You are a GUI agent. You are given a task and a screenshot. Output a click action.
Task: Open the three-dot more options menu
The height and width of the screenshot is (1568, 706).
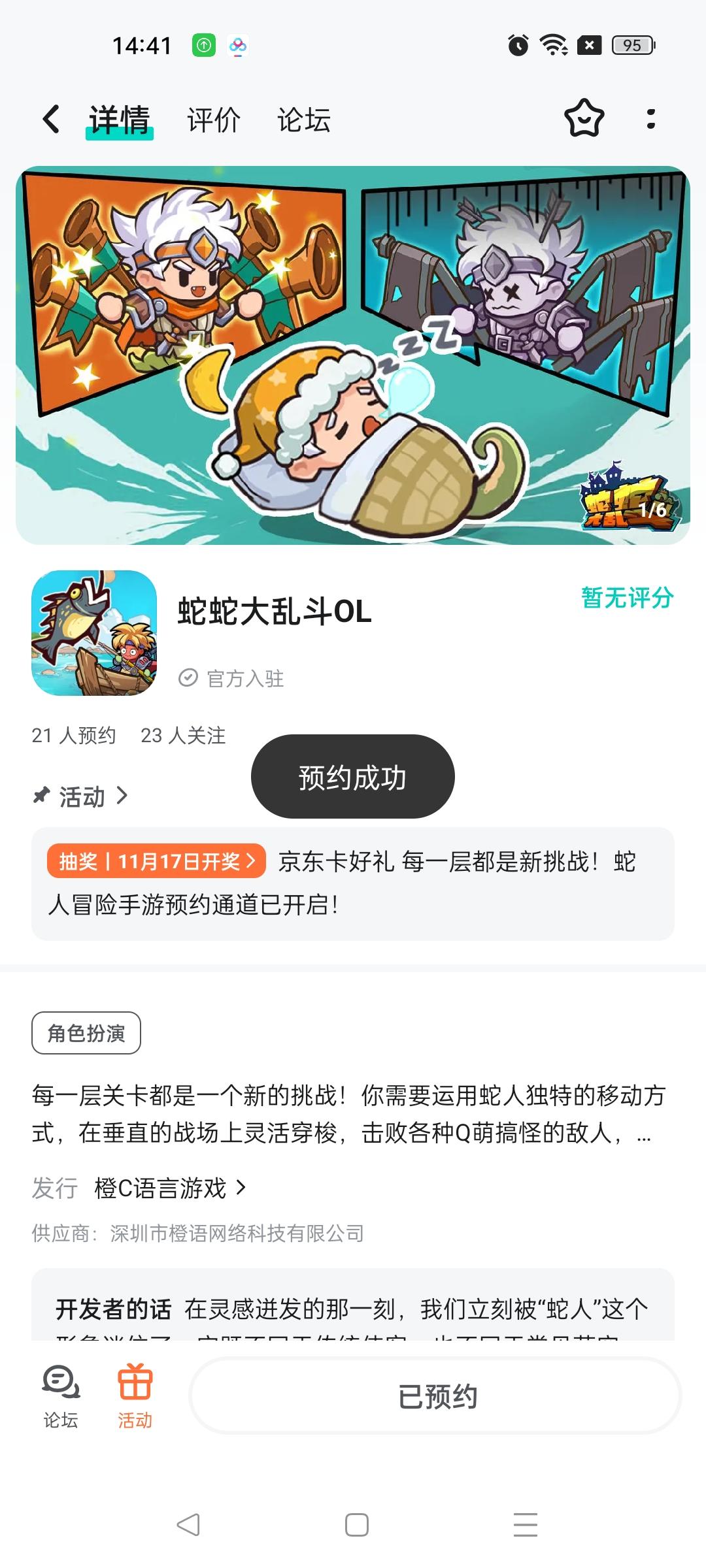(650, 118)
